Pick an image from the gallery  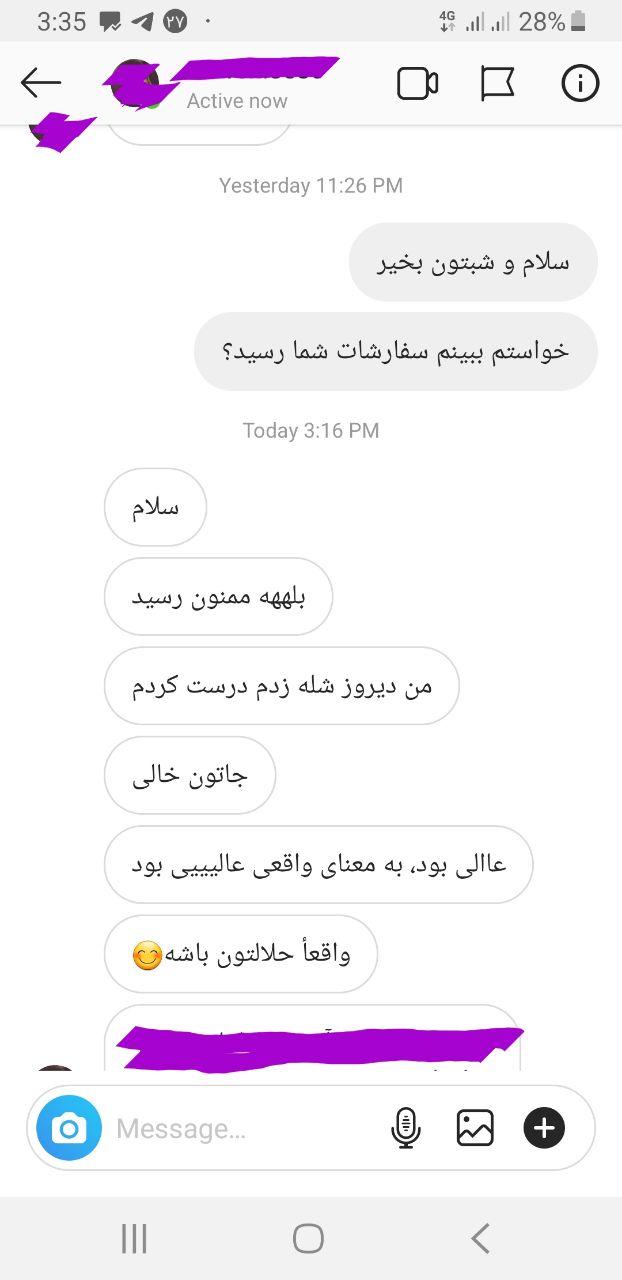coord(475,1129)
